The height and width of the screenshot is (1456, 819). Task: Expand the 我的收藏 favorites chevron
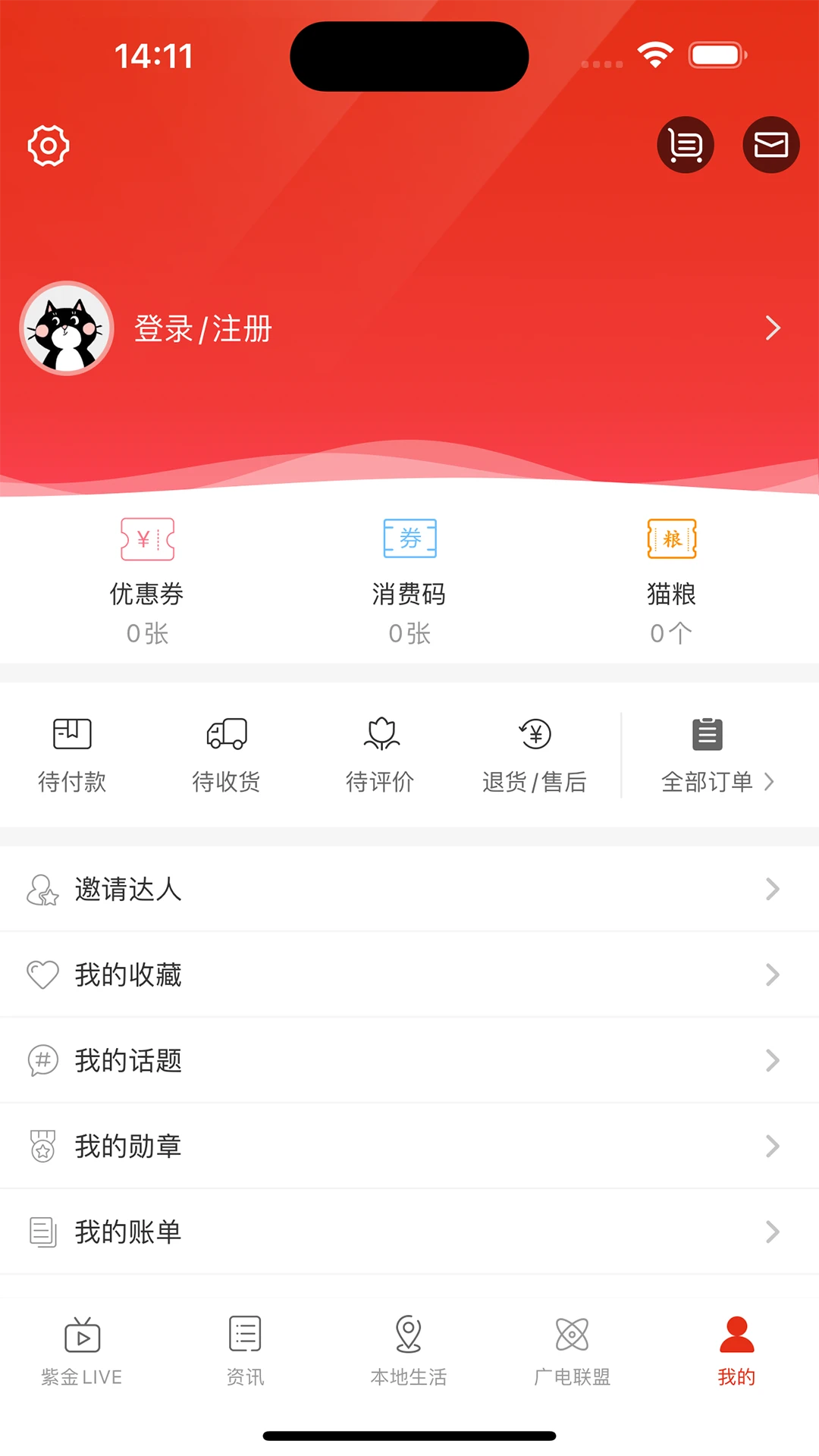(772, 975)
